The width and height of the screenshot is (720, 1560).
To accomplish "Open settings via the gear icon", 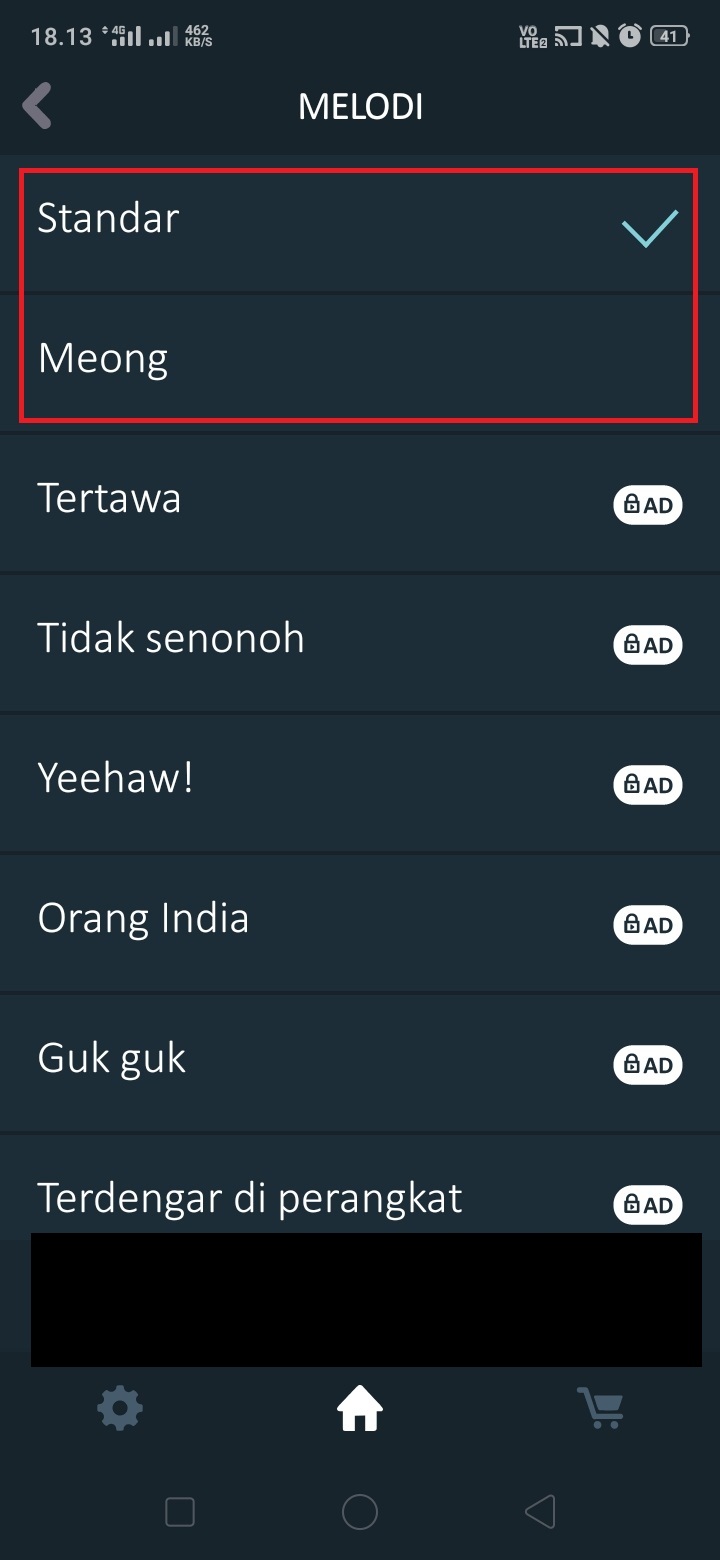I will coord(120,1410).
